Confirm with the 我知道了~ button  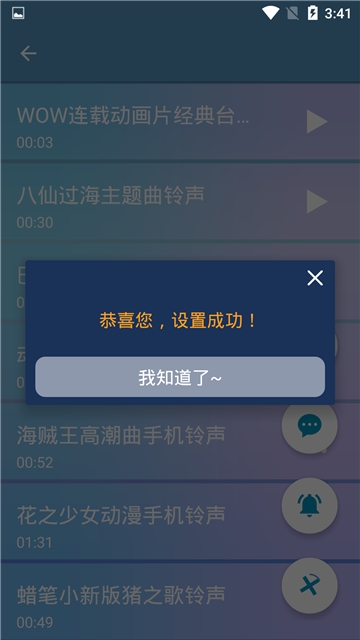[180, 377]
